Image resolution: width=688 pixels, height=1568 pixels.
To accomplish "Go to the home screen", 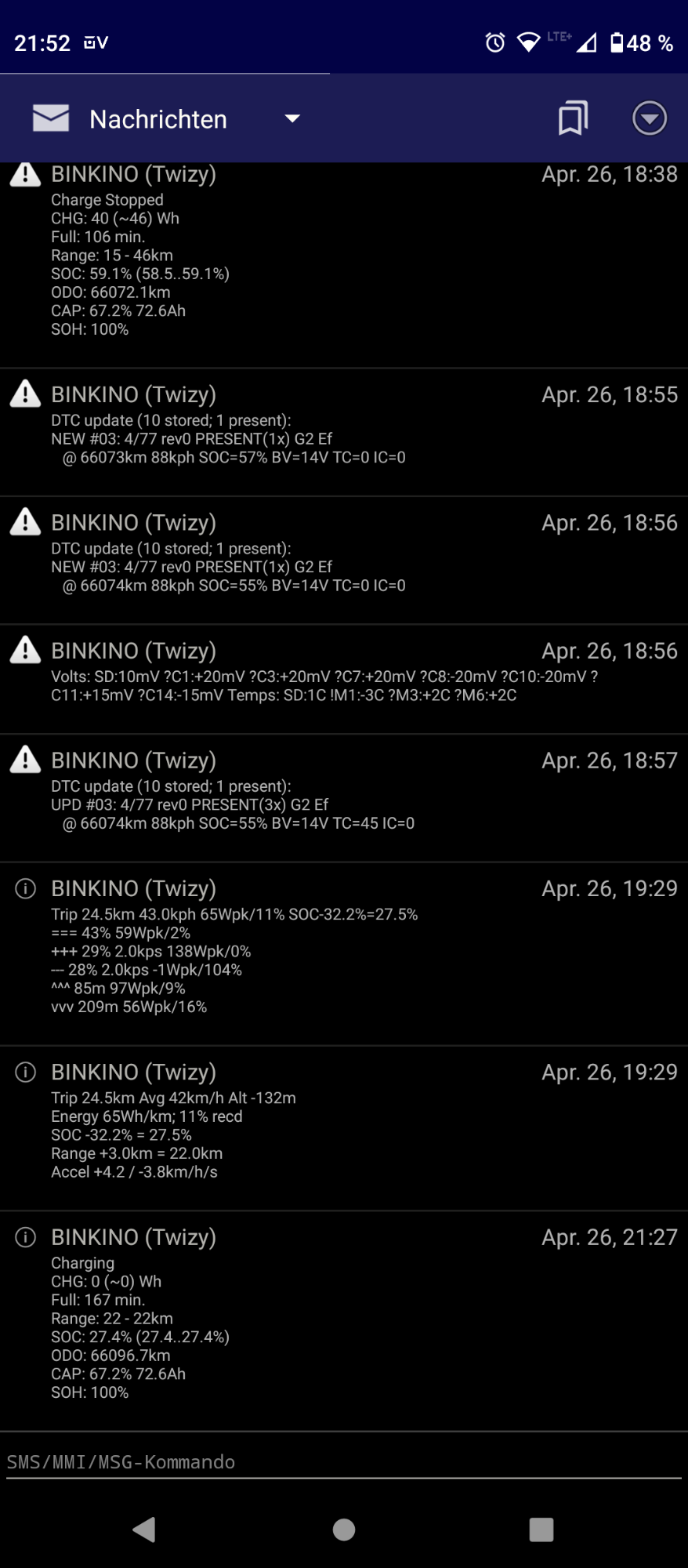I will click(344, 1530).
